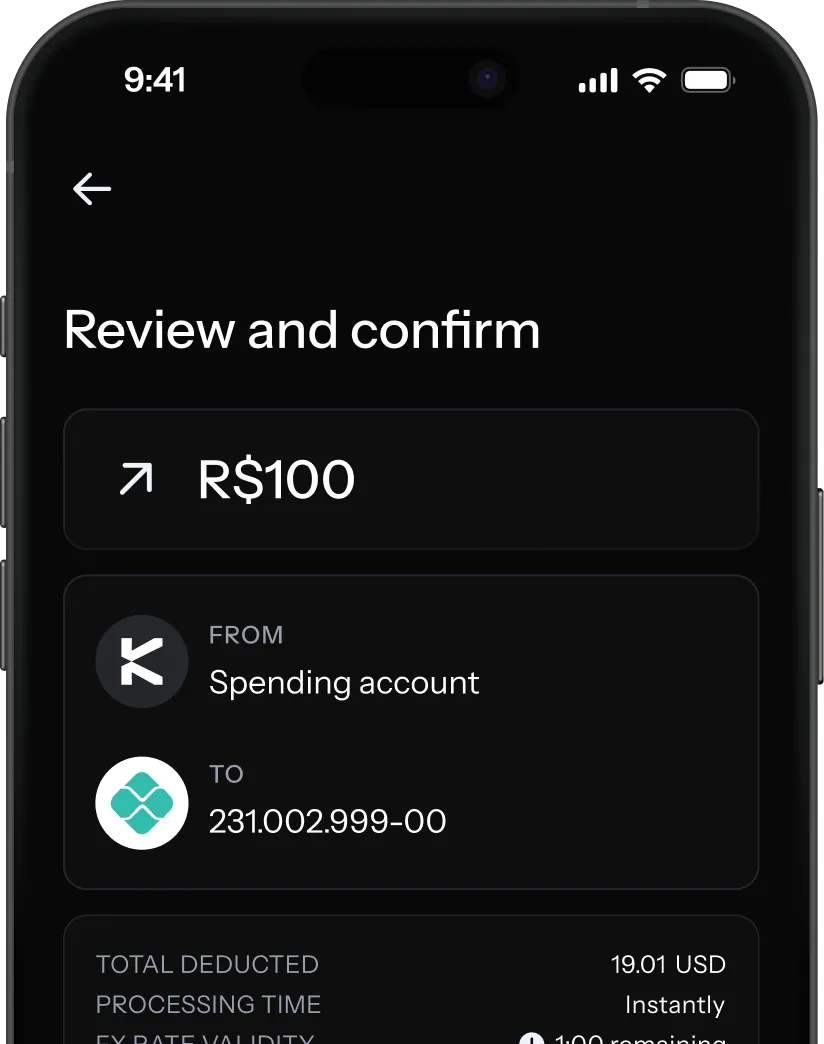Go back using the top-left arrow
Screen dimensions: 824x1044
tap(92, 189)
